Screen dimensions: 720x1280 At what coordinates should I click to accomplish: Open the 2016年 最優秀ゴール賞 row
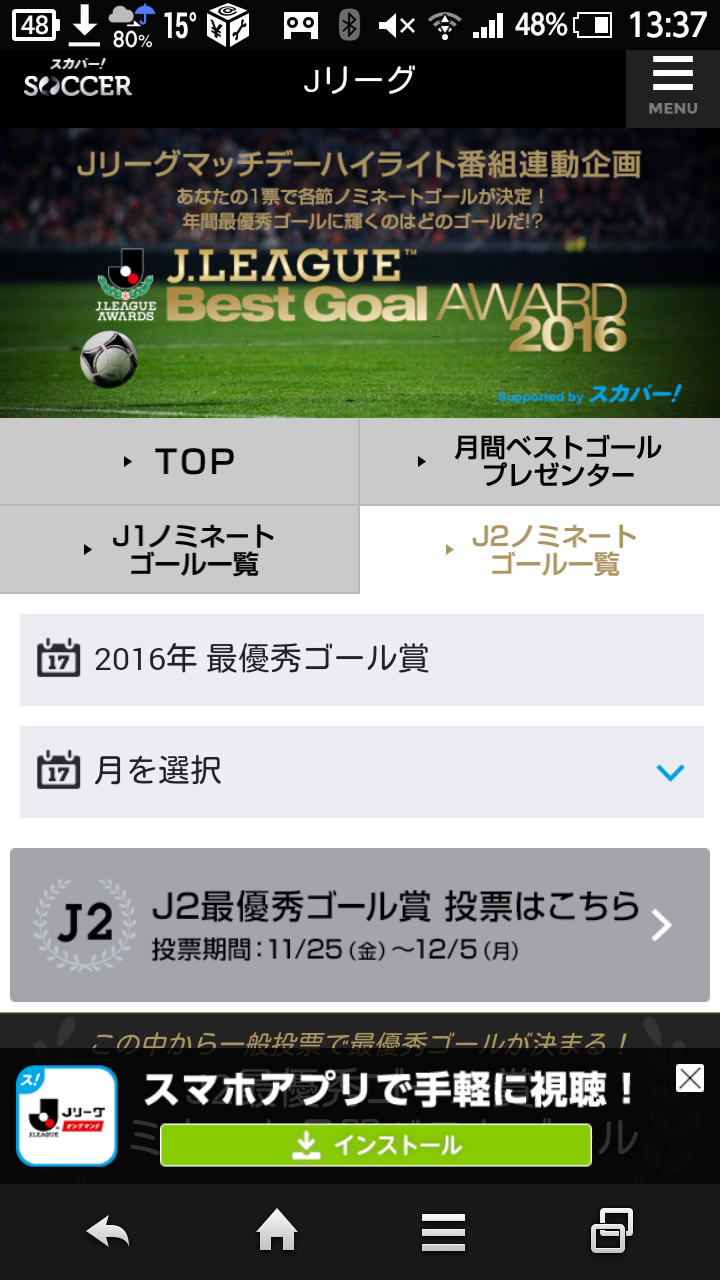361,660
